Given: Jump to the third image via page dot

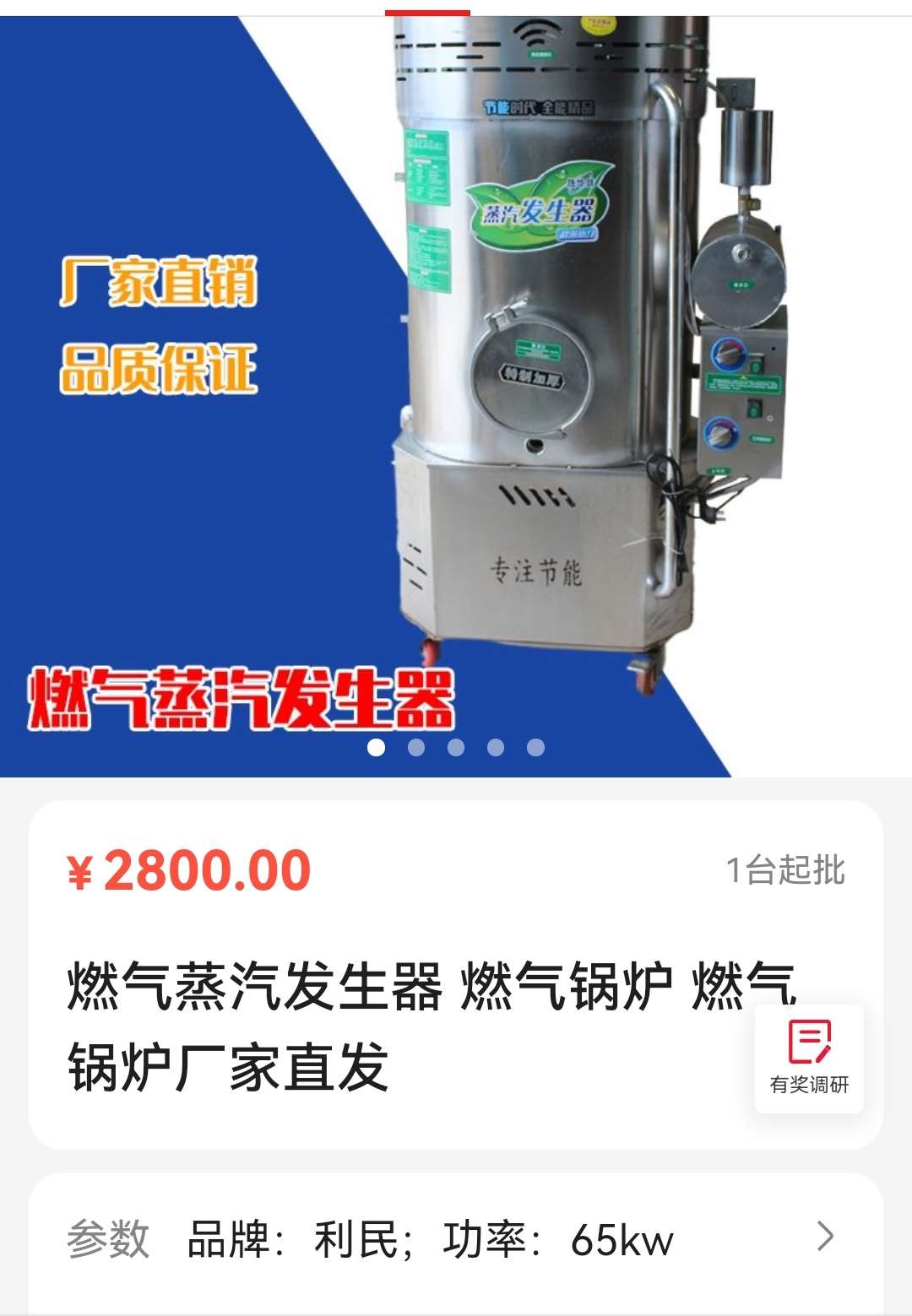Looking at the screenshot, I should pyautogui.click(x=456, y=747).
